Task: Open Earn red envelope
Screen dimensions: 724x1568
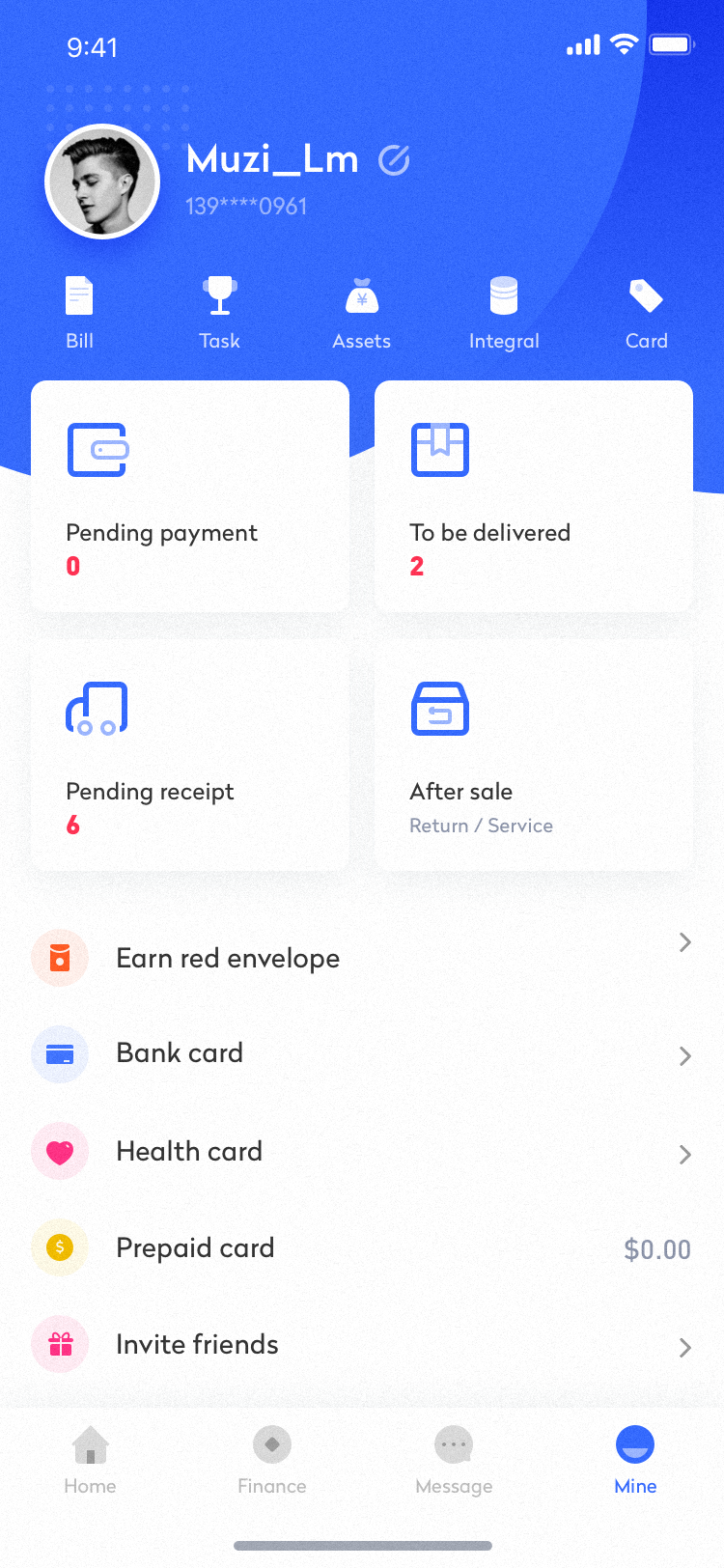Action: [x=362, y=958]
